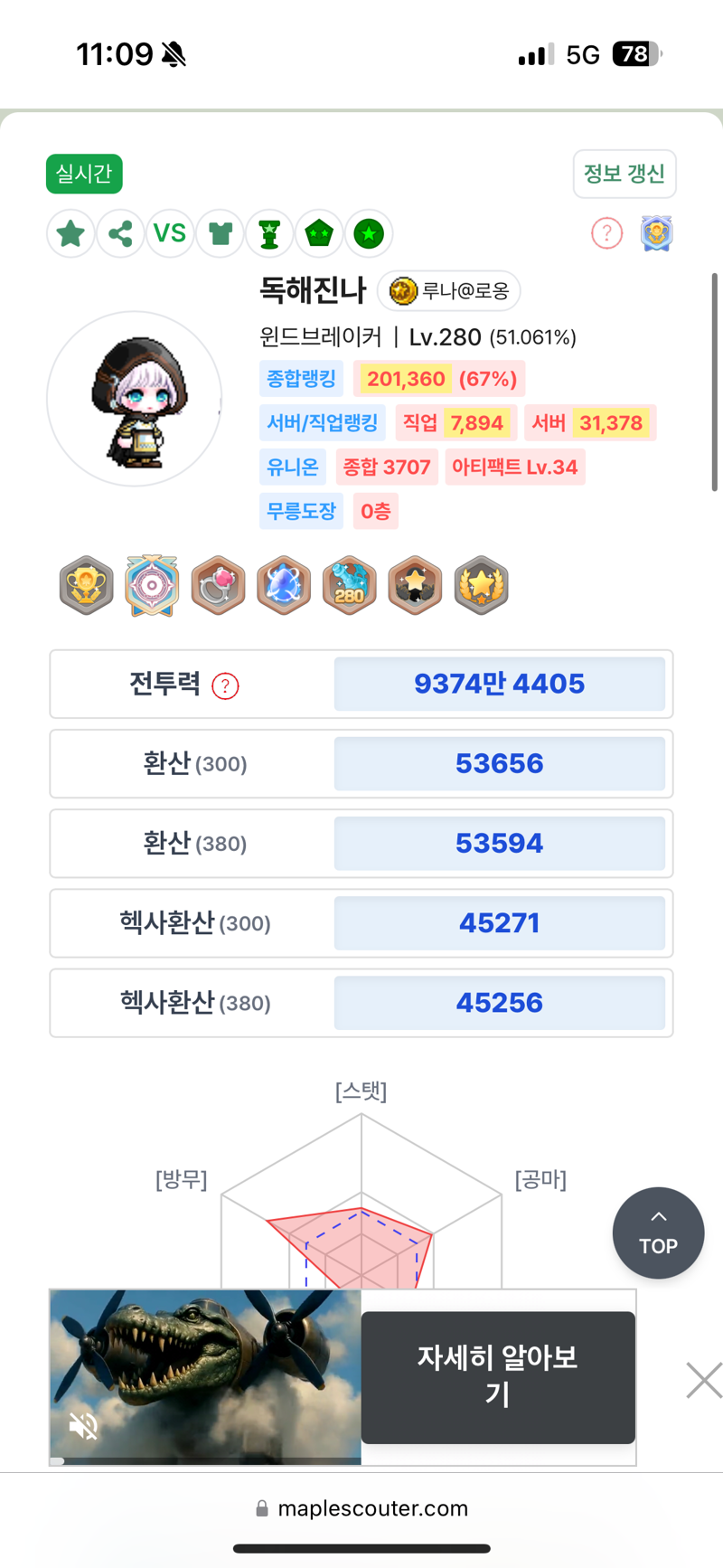This screenshot has height=1568, width=723.
Task: Open the shirt outfit icon
Action: [221, 234]
